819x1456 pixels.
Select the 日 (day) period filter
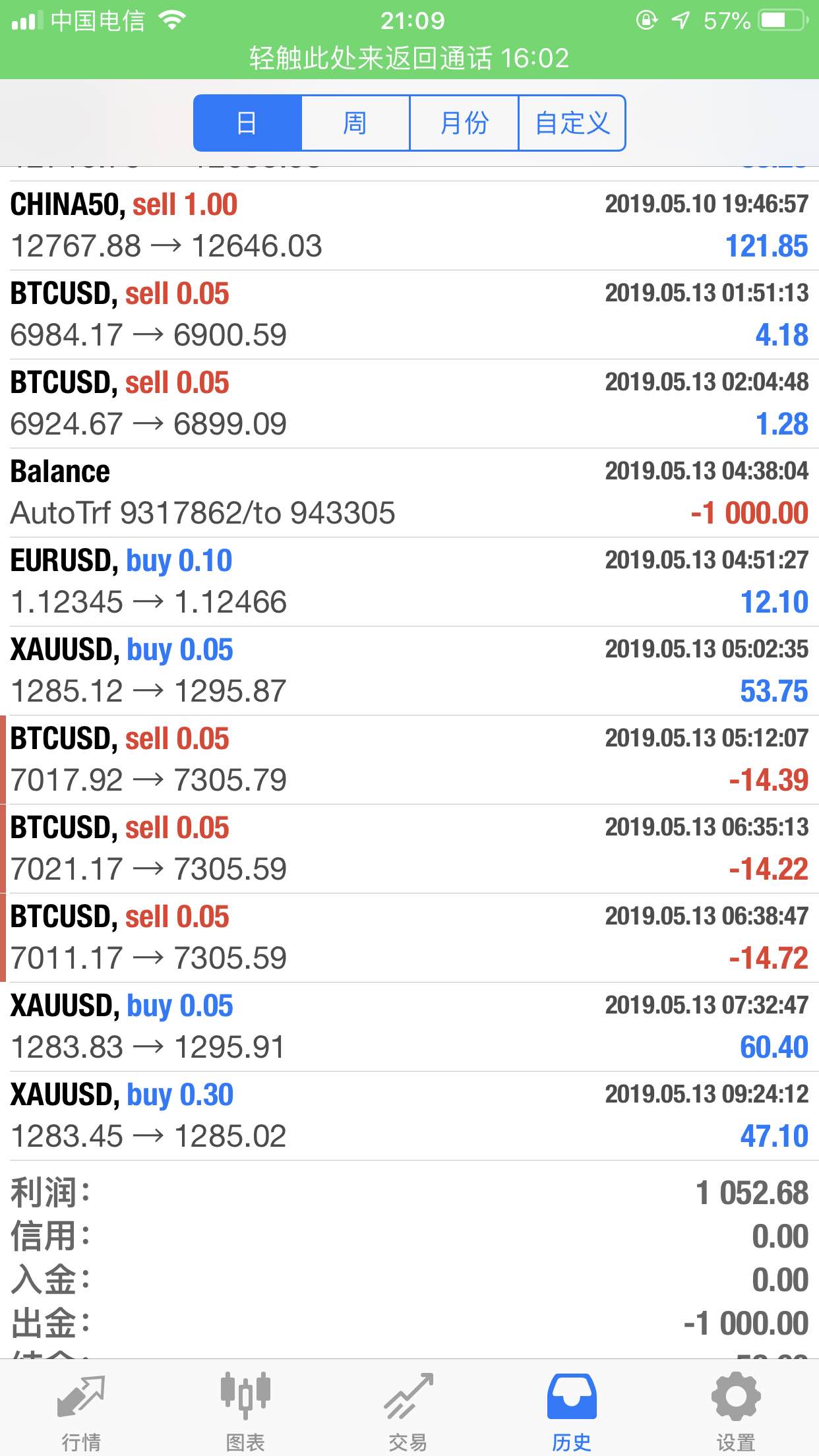coord(247,123)
